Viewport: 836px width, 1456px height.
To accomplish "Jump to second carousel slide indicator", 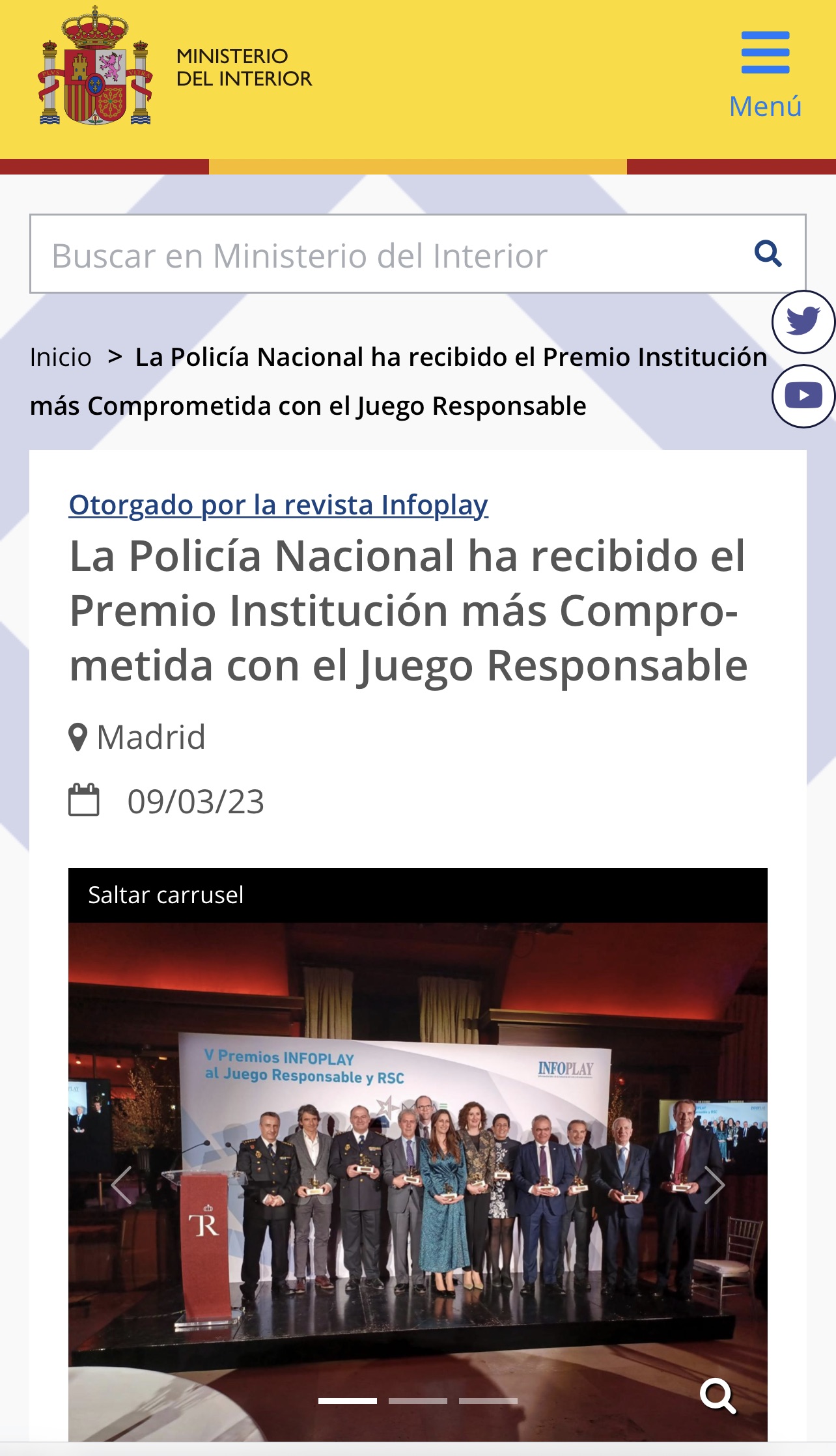I will [417, 1401].
